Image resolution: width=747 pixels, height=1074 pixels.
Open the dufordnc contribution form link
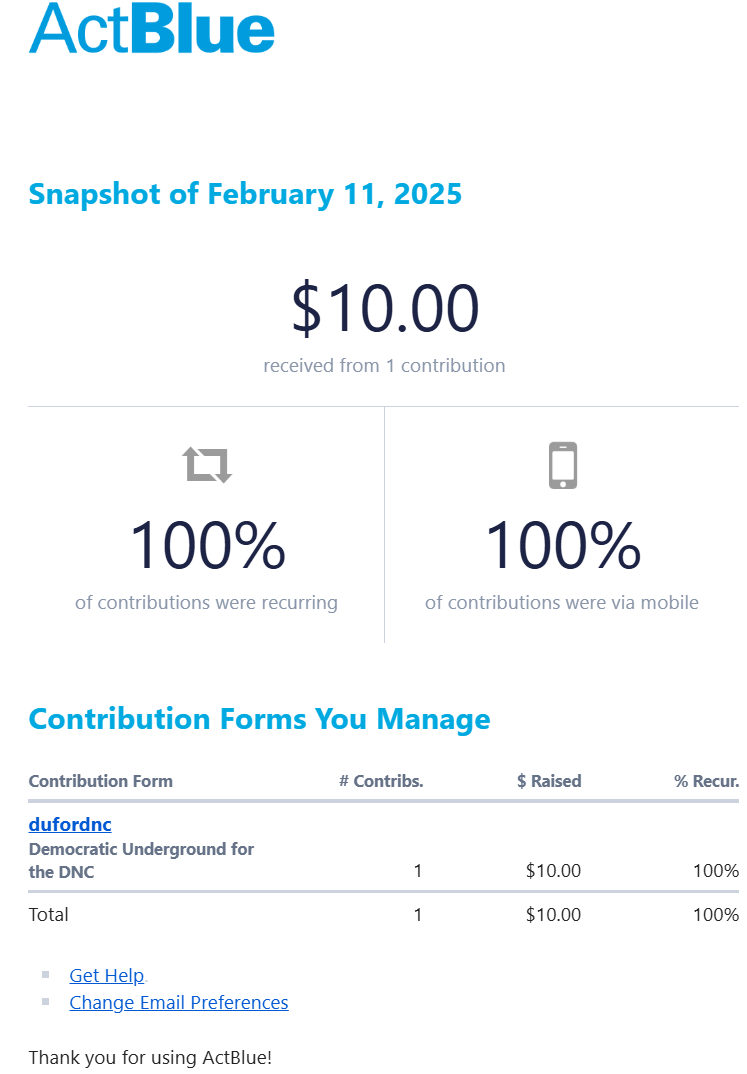[x=70, y=825]
